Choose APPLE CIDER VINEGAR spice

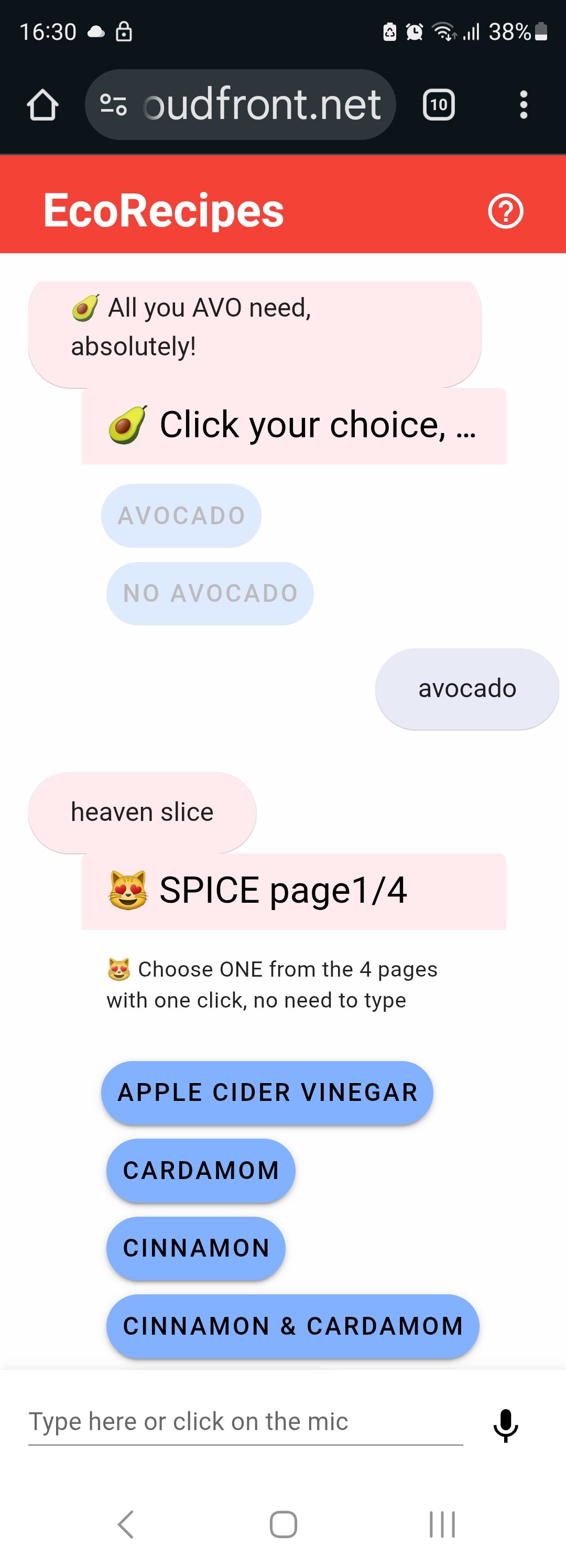[x=267, y=1093]
